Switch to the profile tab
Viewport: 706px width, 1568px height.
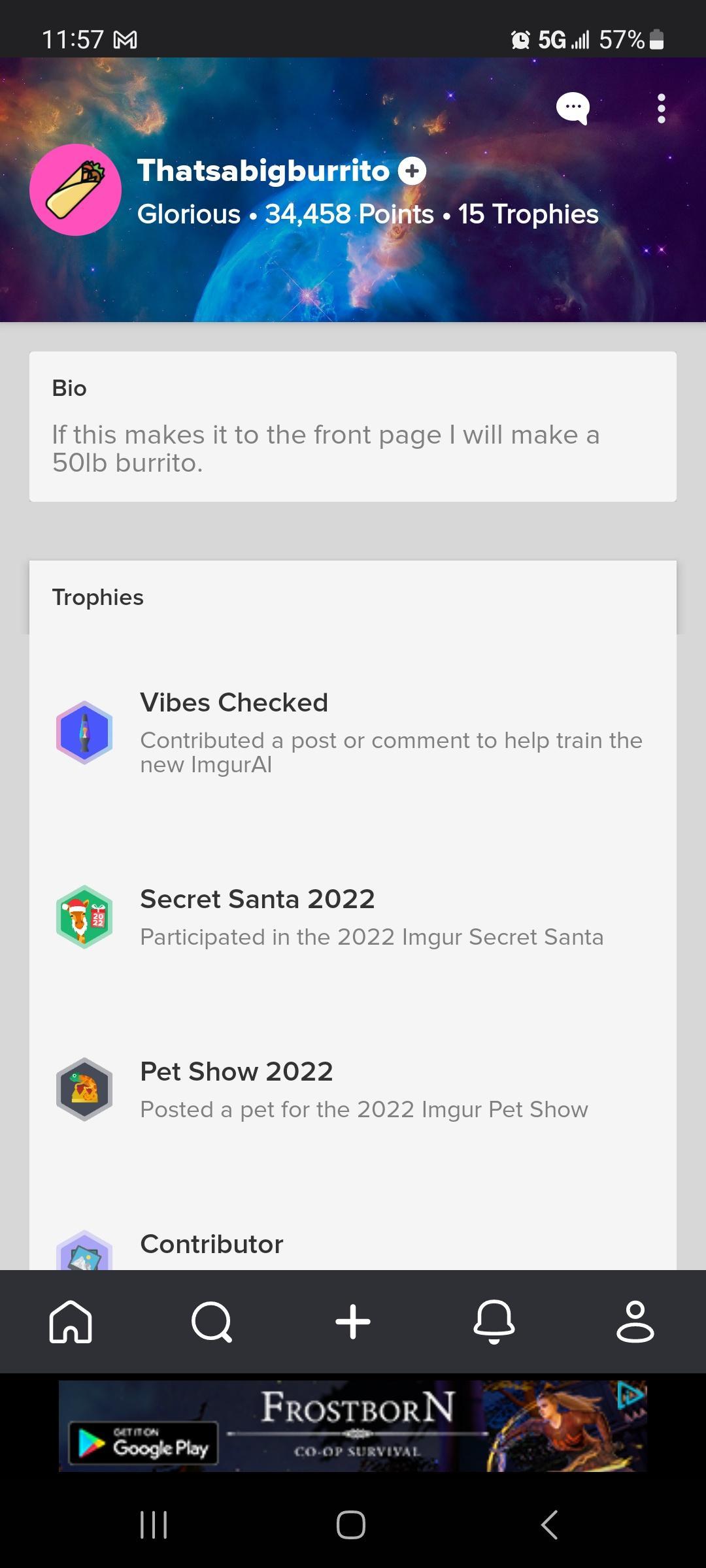[x=635, y=1323]
